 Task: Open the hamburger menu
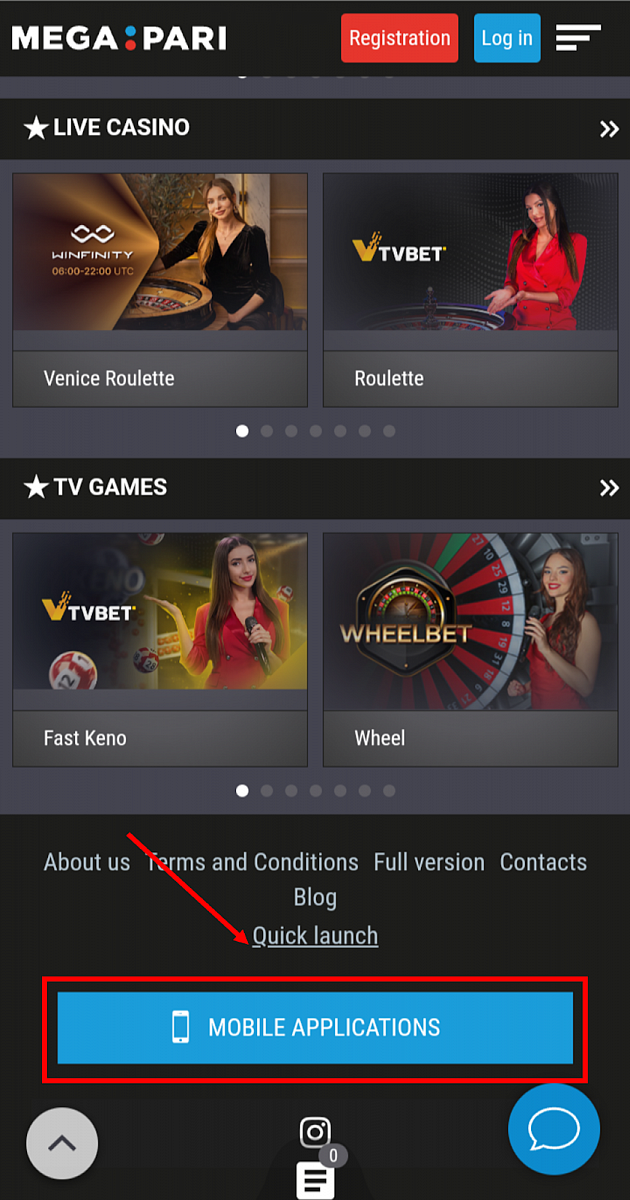(x=578, y=39)
